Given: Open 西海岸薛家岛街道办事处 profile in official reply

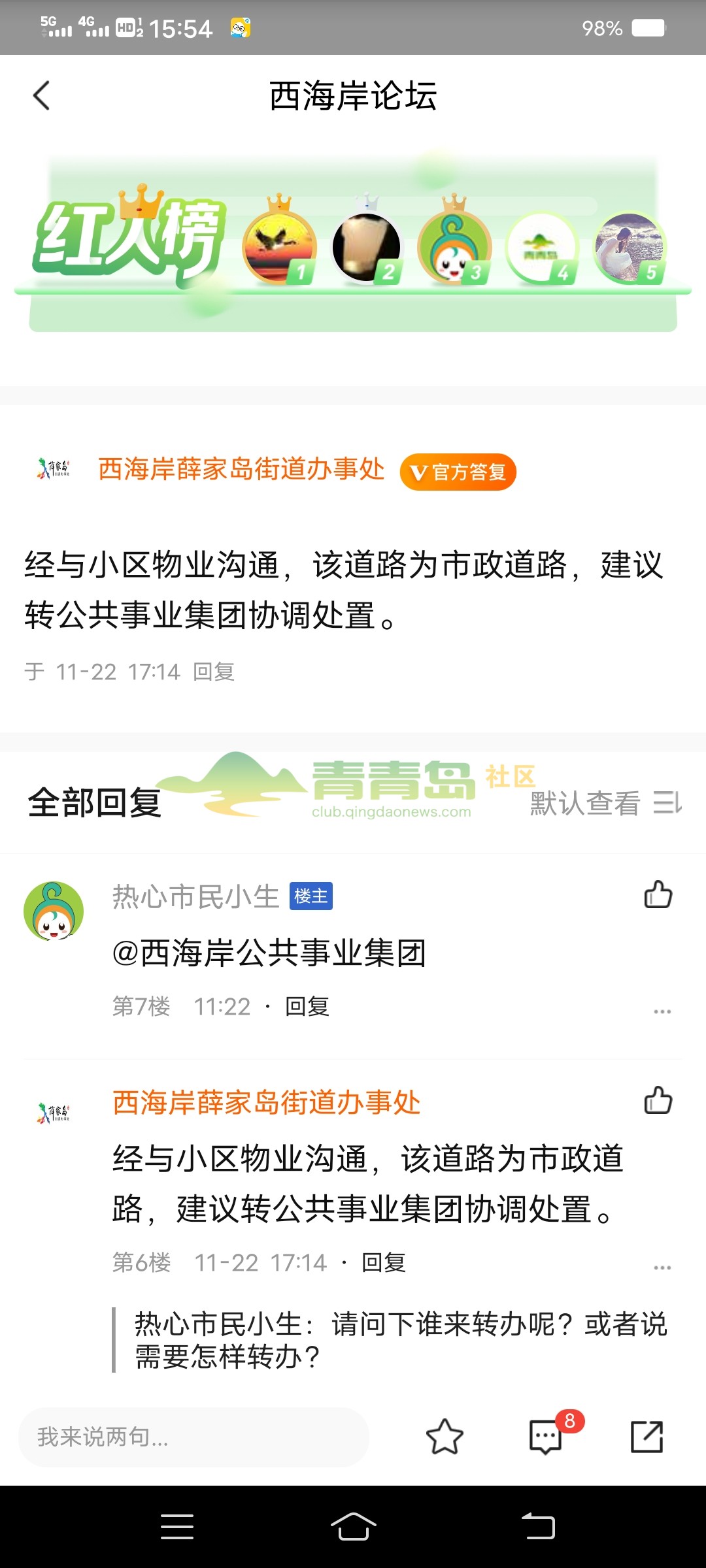Looking at the screenshot, I should pos(241,470).
